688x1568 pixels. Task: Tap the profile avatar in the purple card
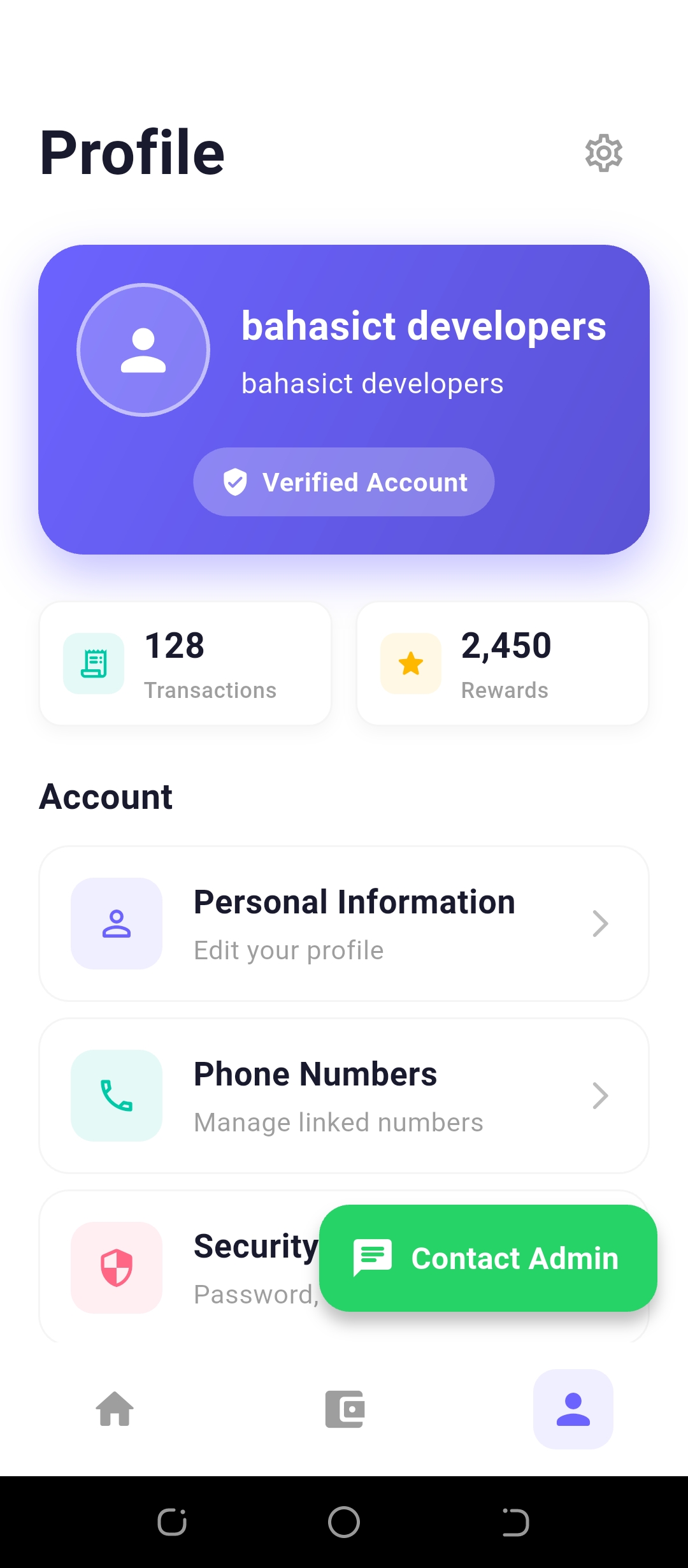point(143,351)
